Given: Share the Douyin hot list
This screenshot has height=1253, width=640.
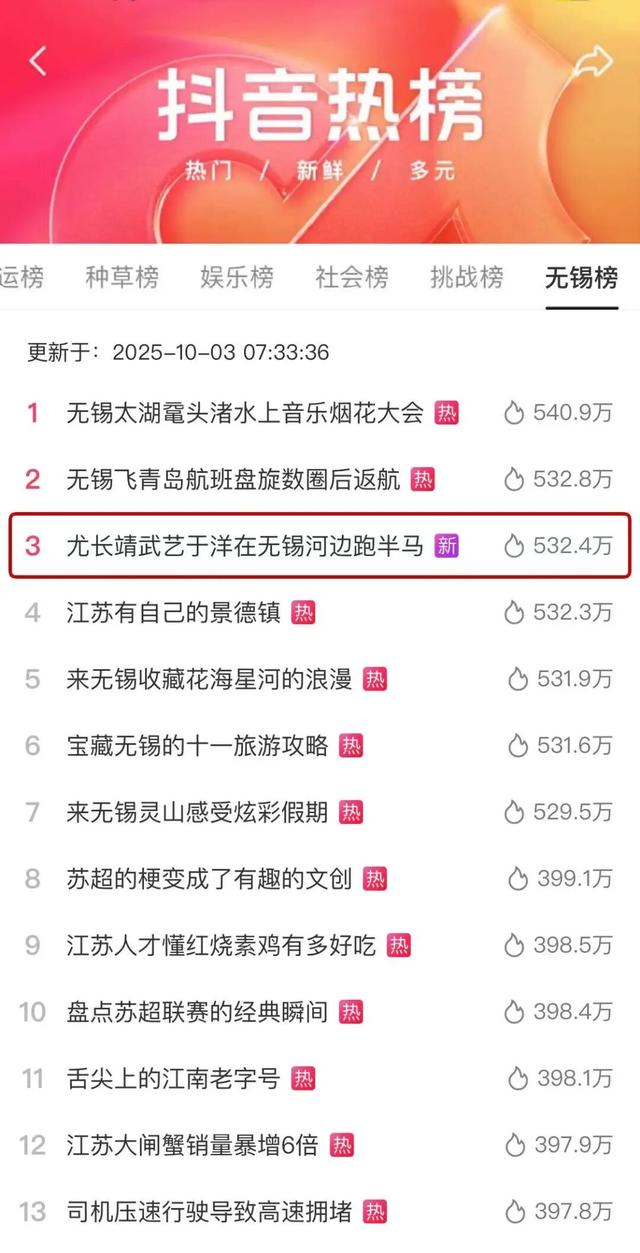Looking at the screenshot, I should tap(592, 62).
